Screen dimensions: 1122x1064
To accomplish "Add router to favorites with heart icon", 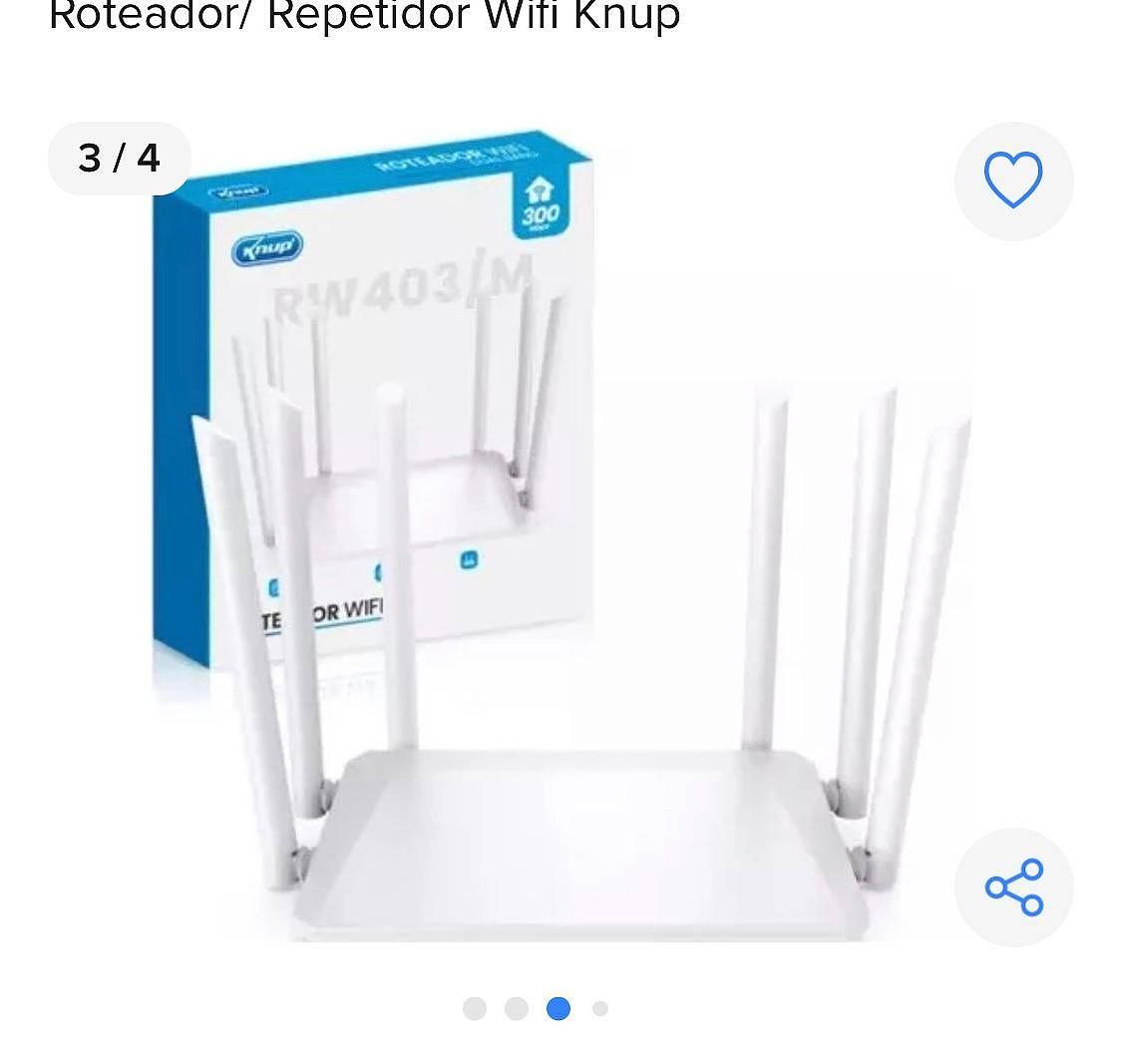I will 1013,180.
